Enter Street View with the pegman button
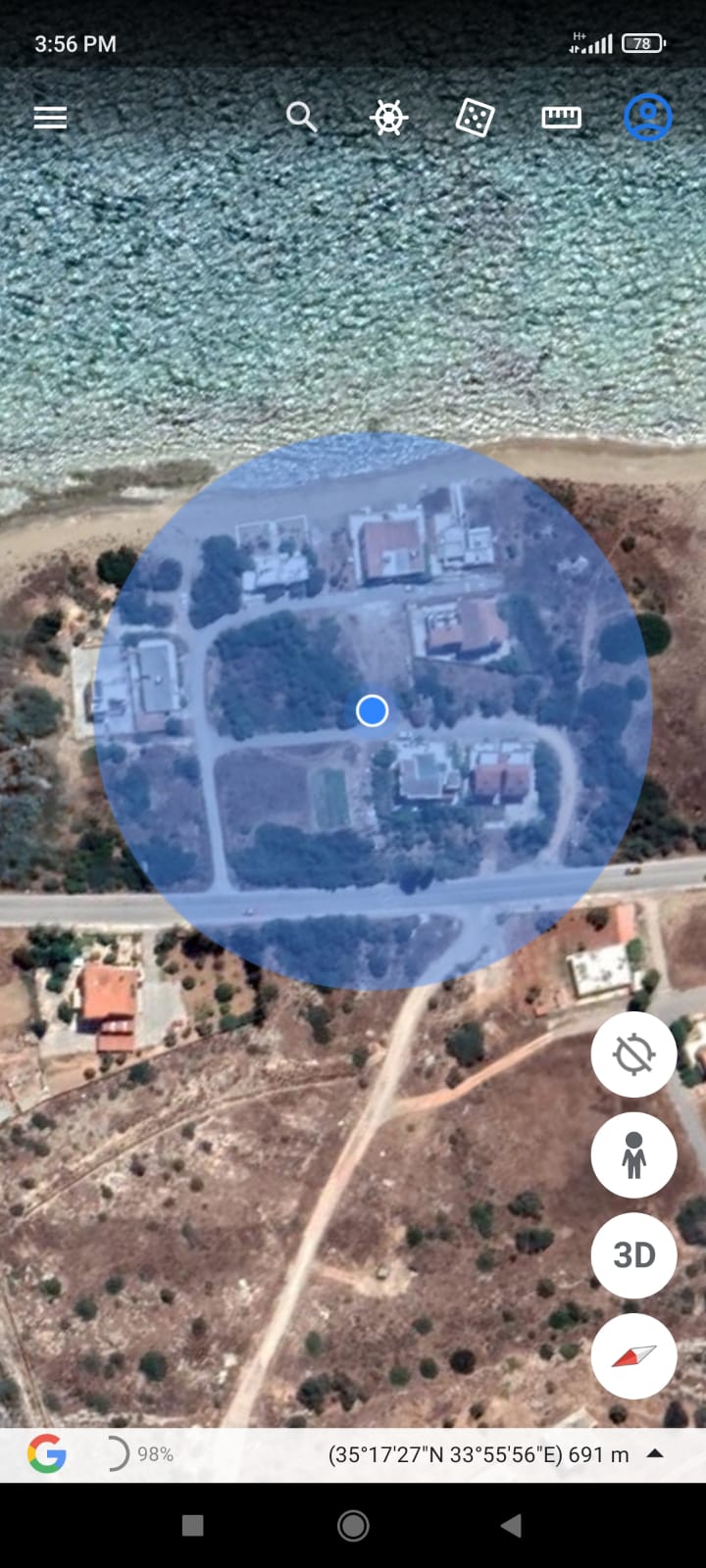Screen dimensions: 706x1568 click(x=633, y=1154)
